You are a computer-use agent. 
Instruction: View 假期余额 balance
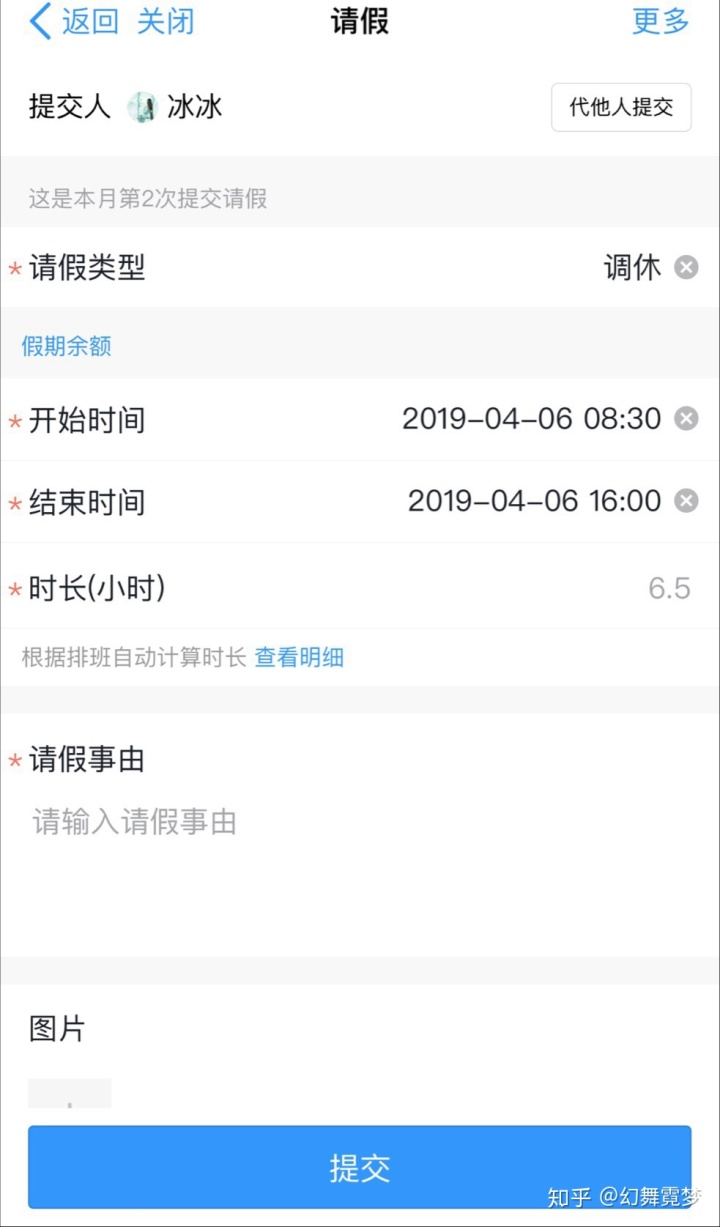coord(67,346)
